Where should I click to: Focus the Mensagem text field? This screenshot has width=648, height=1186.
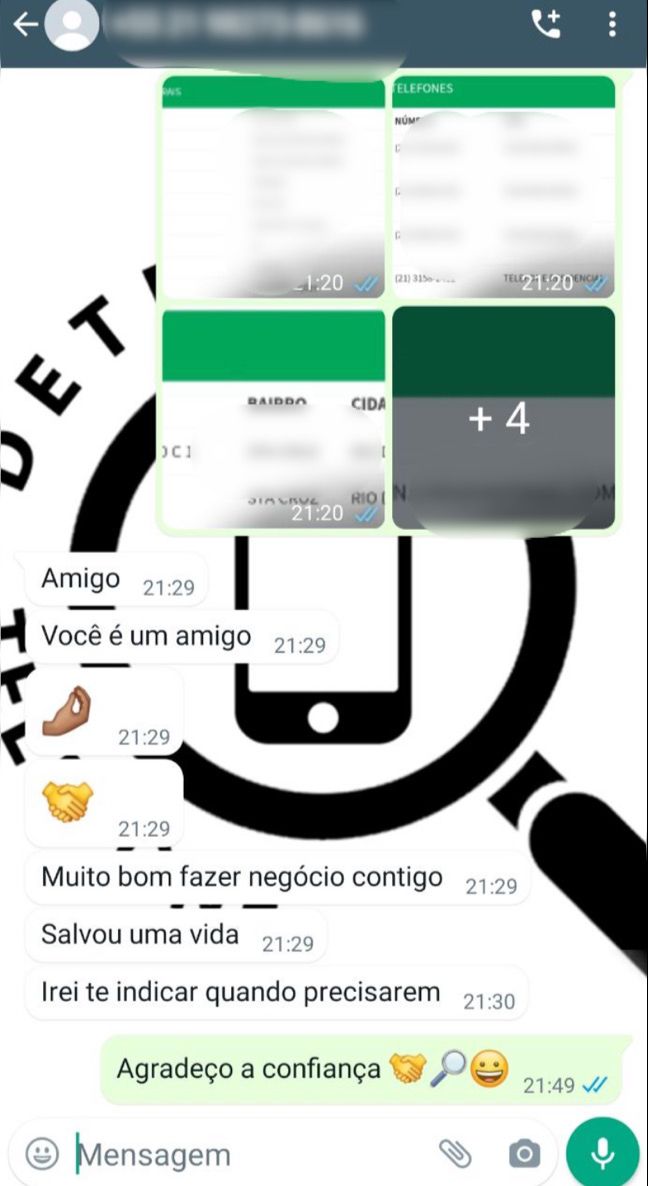253,1155
